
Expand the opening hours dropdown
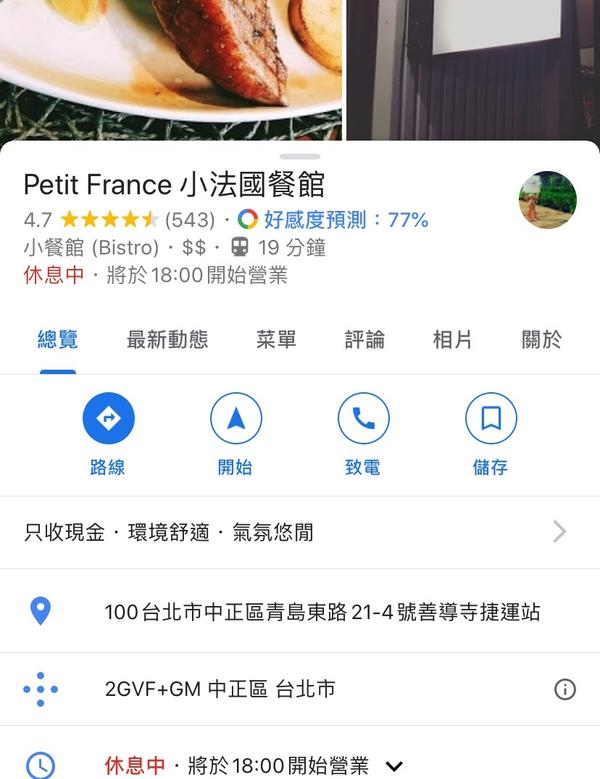click(393, 767)
